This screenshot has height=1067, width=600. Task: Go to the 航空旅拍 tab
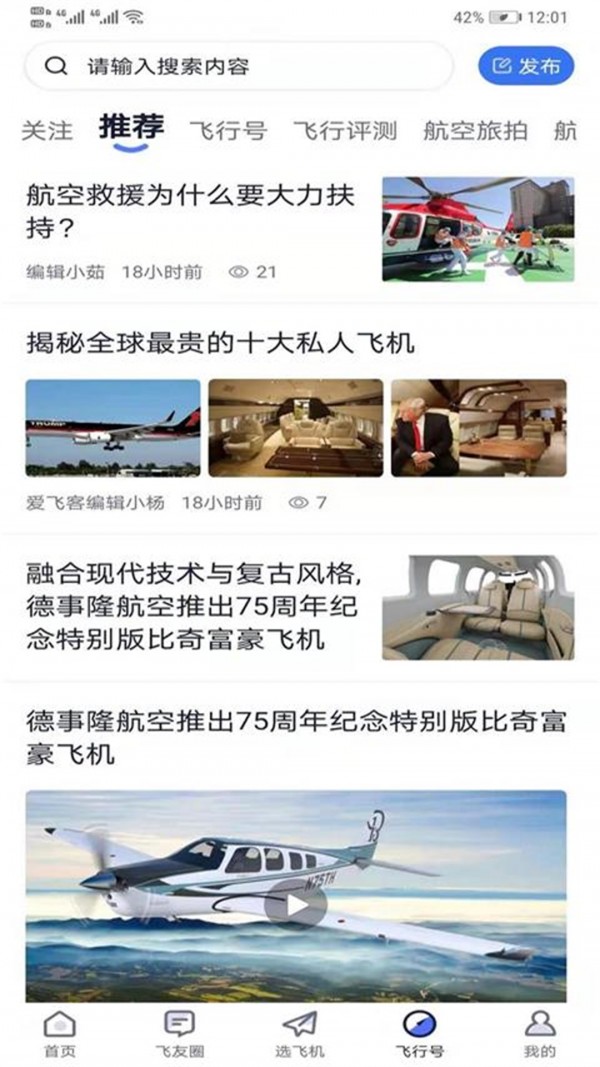[477, 130]
